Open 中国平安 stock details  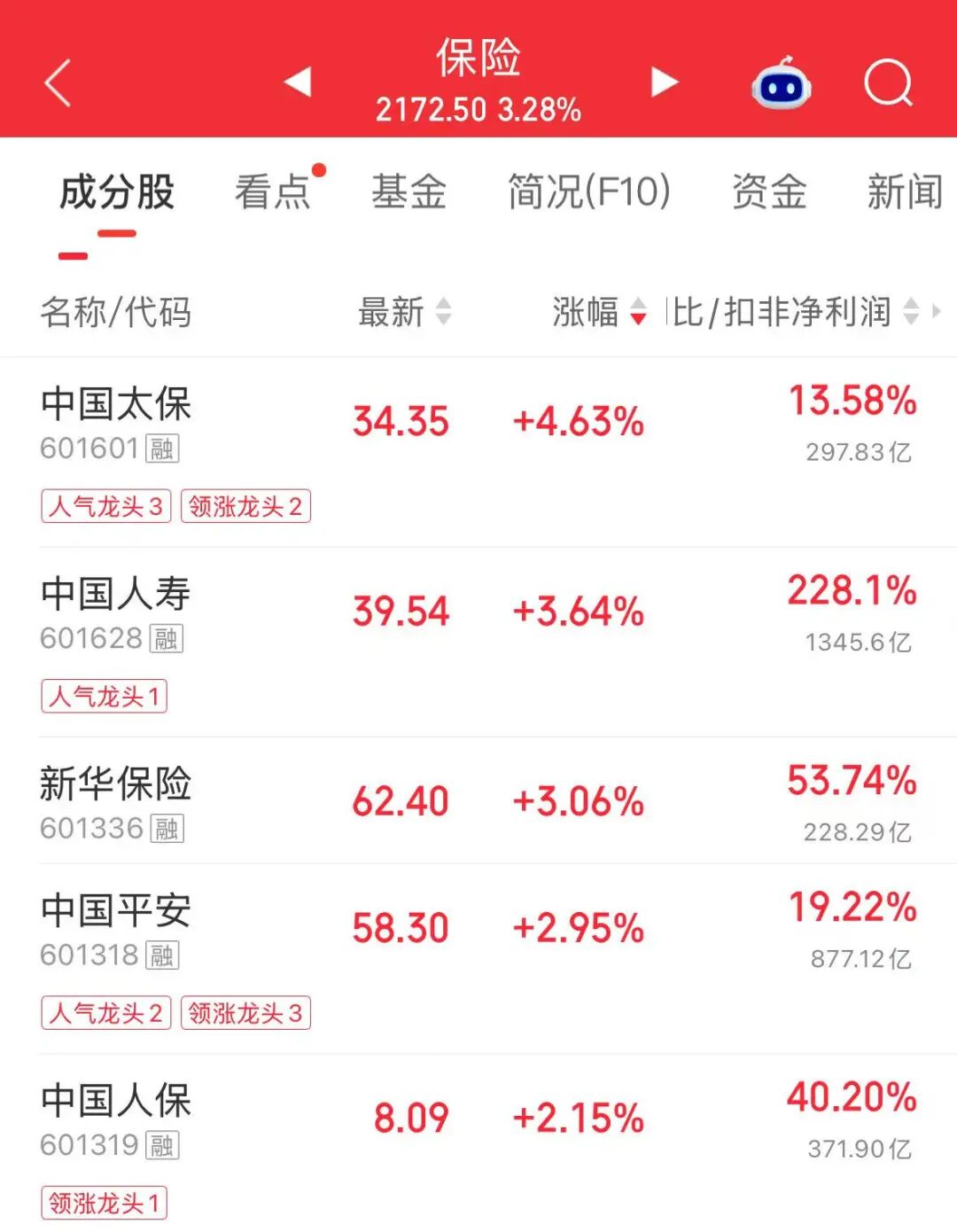[478, 959]
